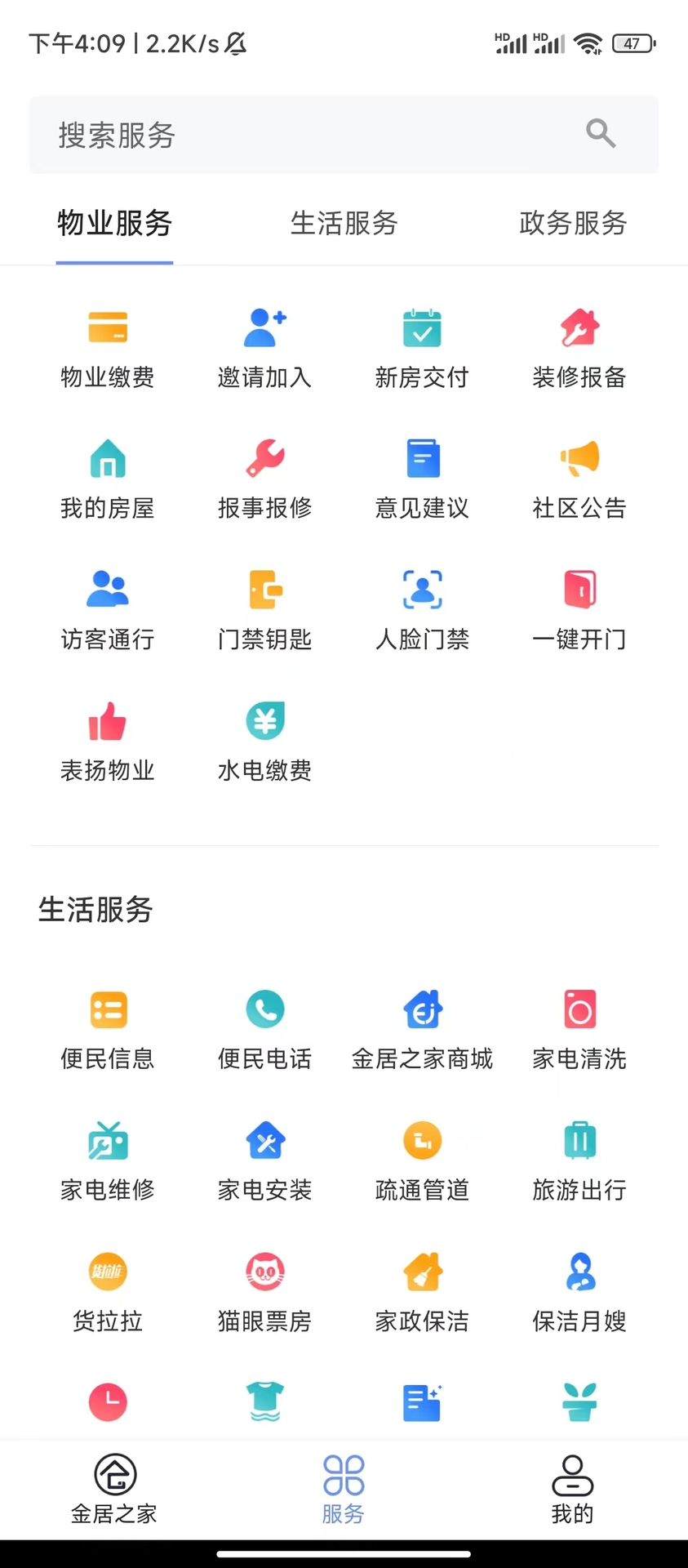The image size is (688, 1568).
Task: Go to 金居之家 home tab
Action: 114,1490
